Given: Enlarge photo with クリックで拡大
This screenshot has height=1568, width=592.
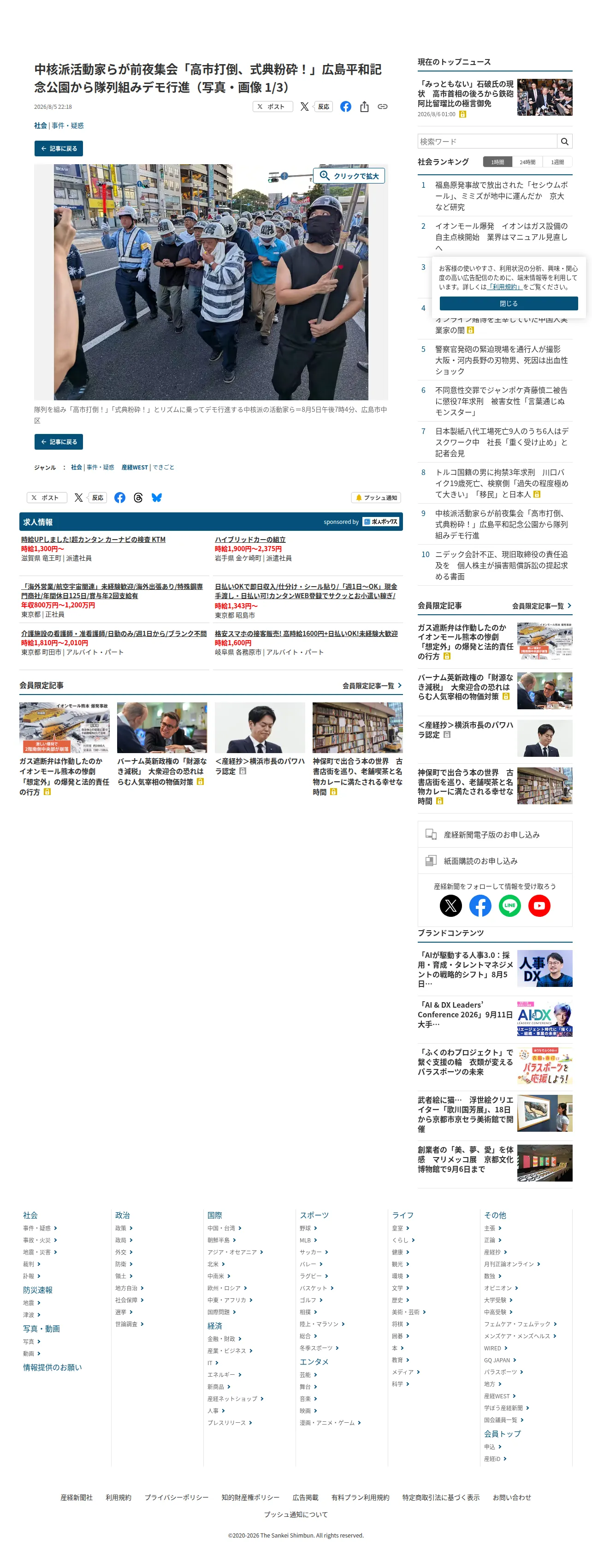Looking at the screenshot, I should point(349,176).
